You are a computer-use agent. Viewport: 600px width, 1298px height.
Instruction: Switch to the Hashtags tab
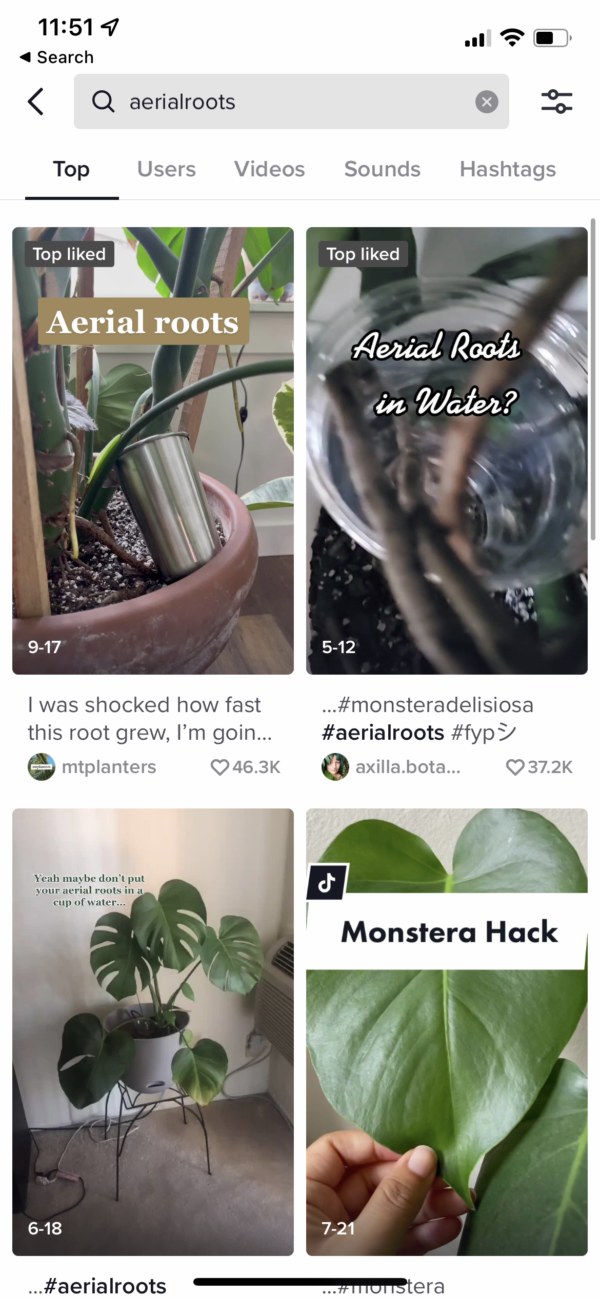pos(507,169)
